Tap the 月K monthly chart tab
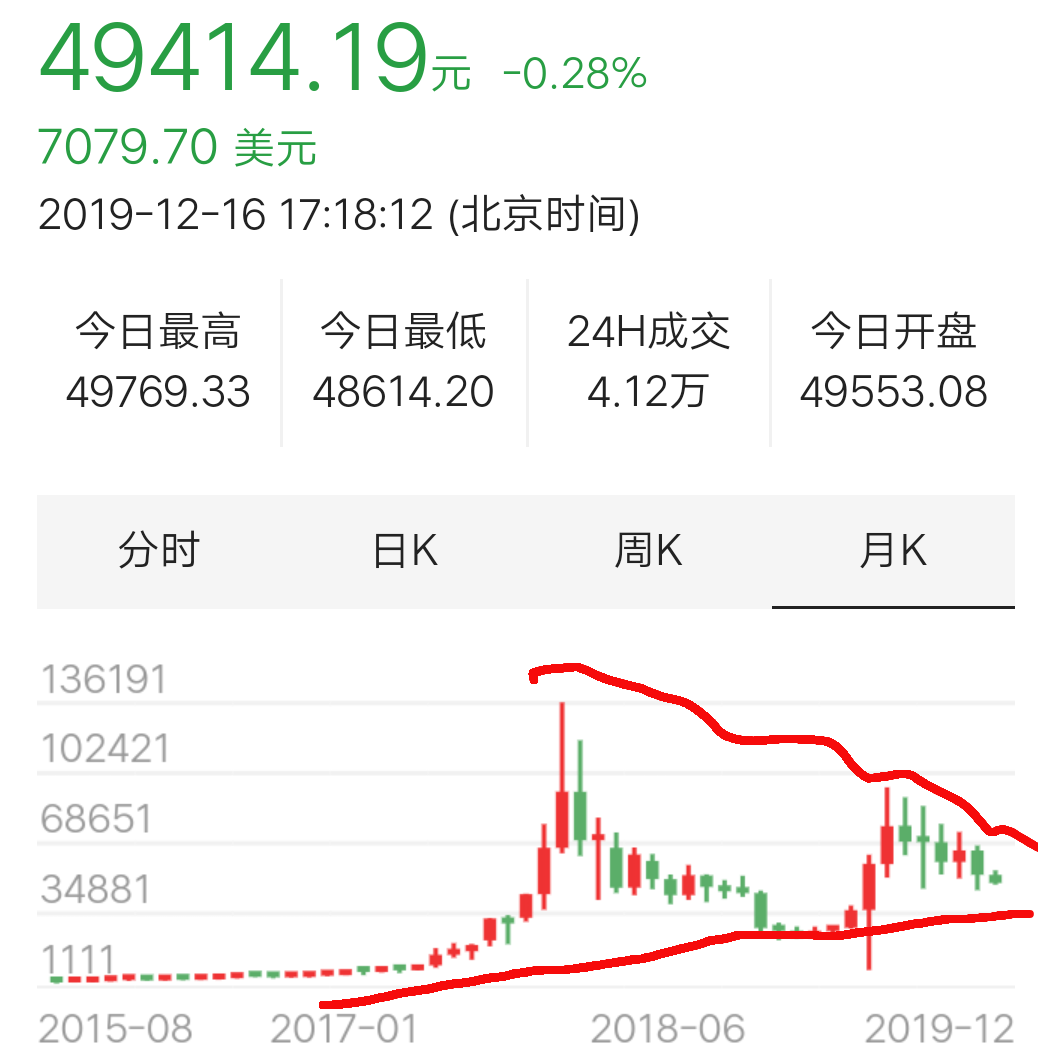This screenshot has height=1051, width=1038. point(893,551)
